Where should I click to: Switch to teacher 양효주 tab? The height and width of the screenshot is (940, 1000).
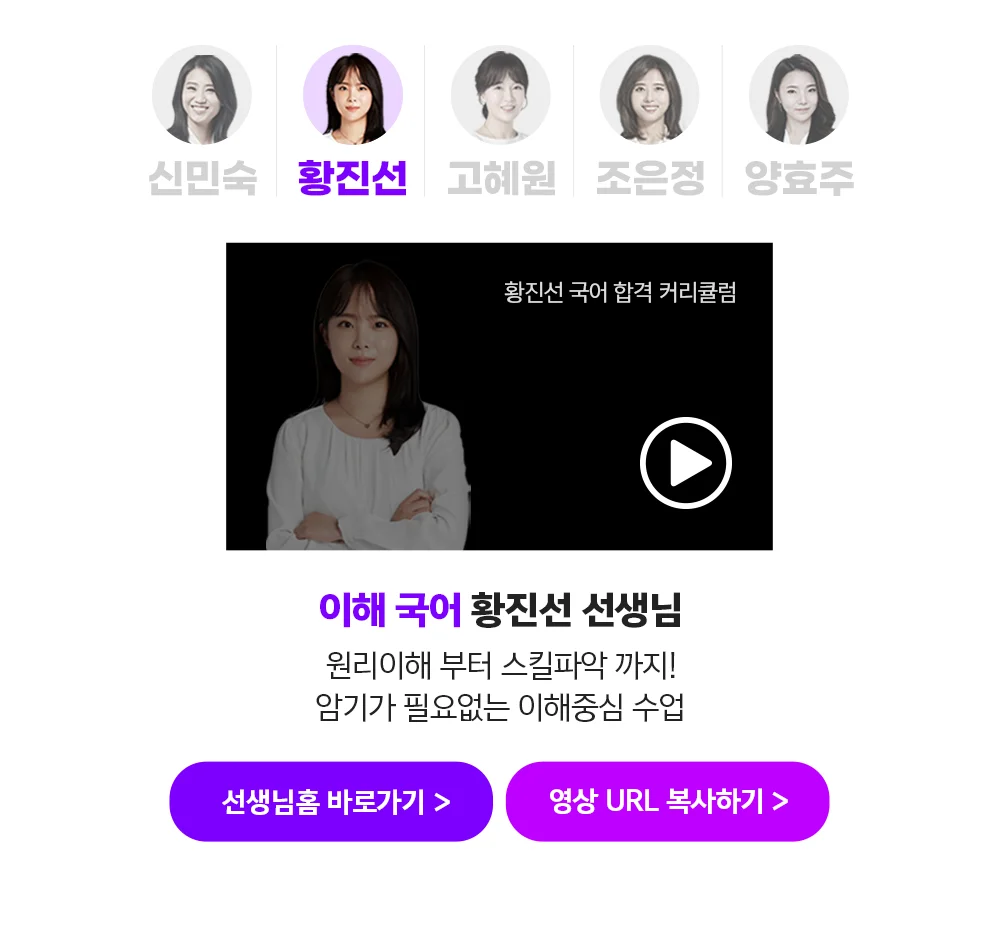[x=798, y=122]
